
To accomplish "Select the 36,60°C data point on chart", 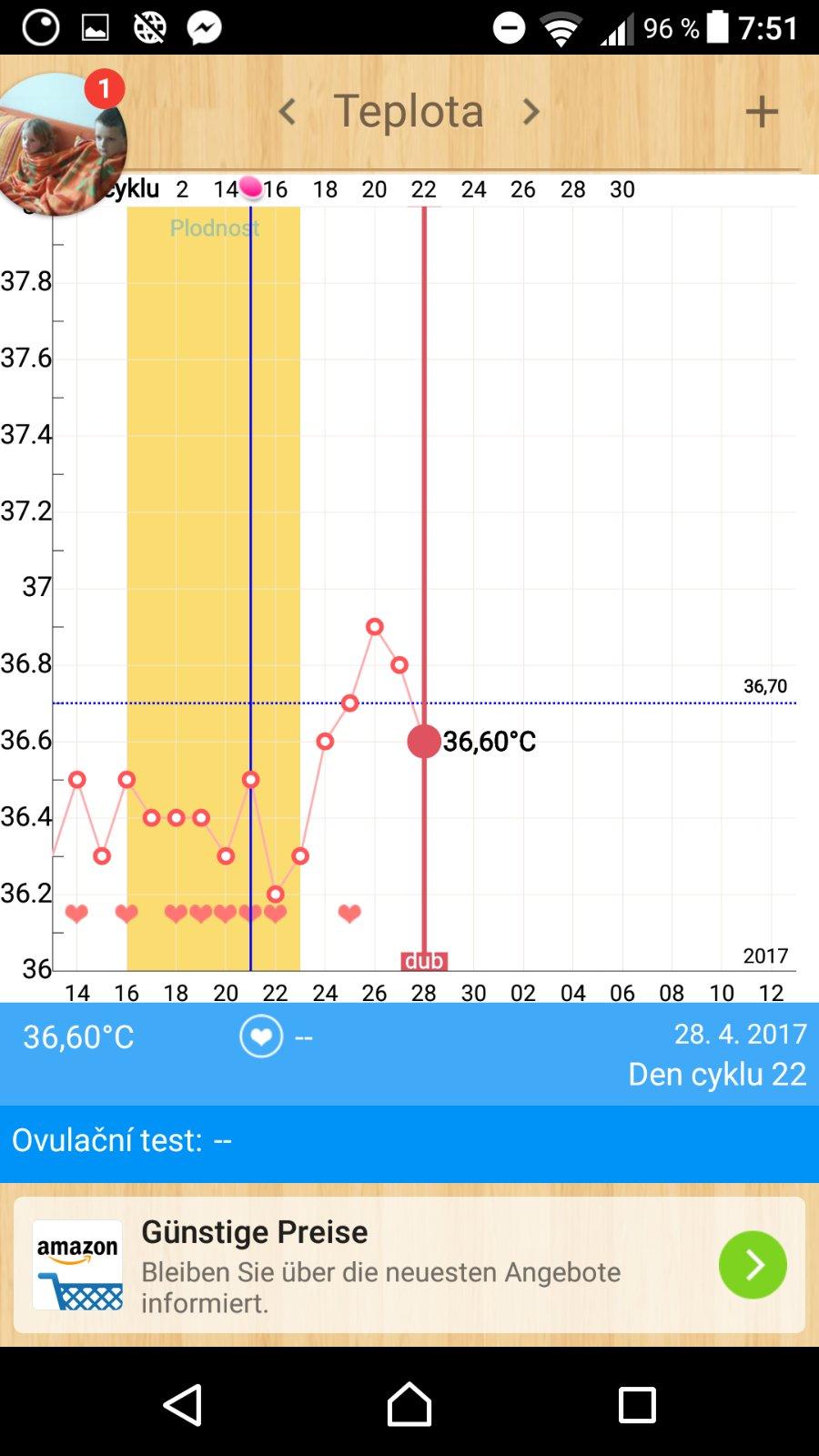I will pos(424,742).
